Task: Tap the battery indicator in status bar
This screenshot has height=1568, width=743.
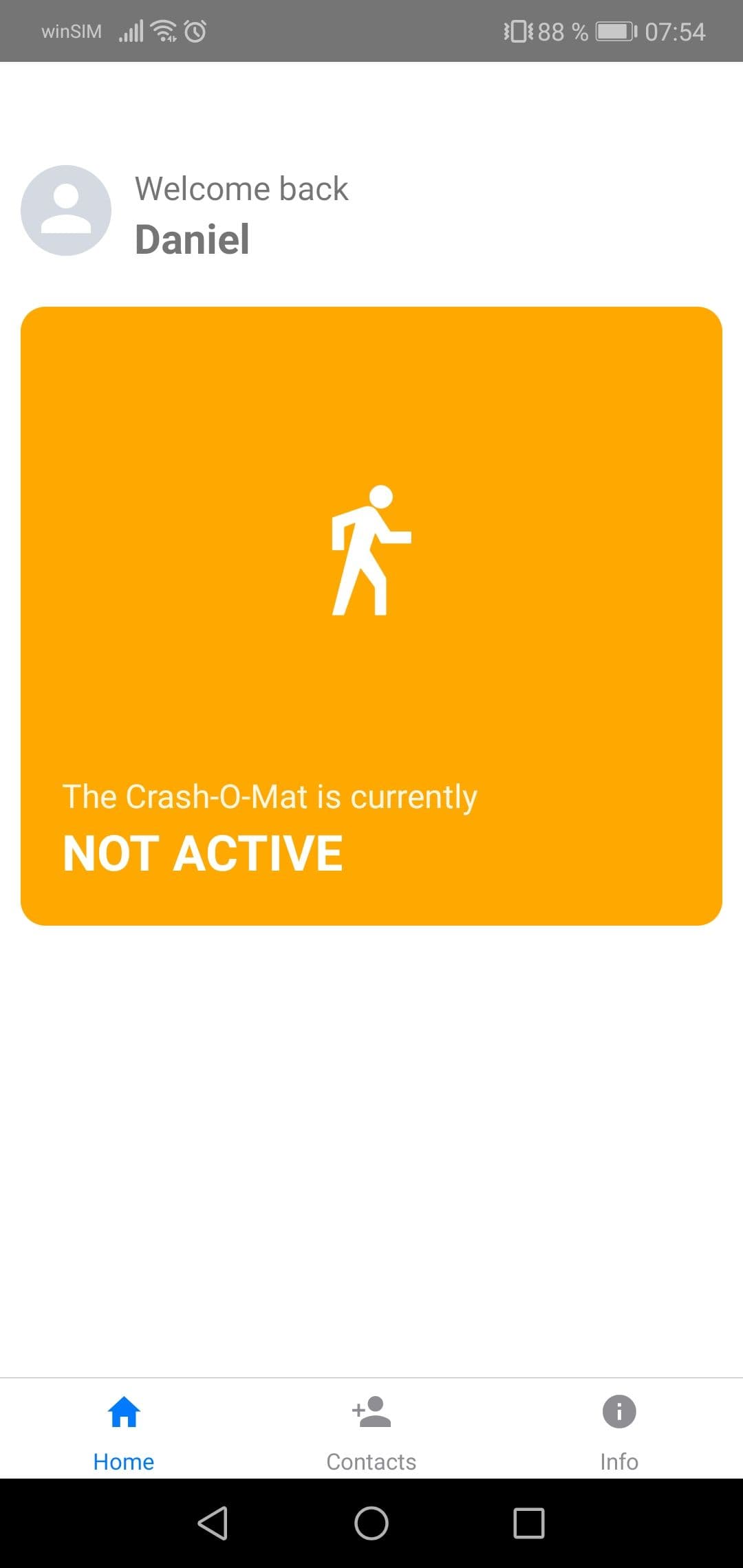Action: click(x=612, y=30)
